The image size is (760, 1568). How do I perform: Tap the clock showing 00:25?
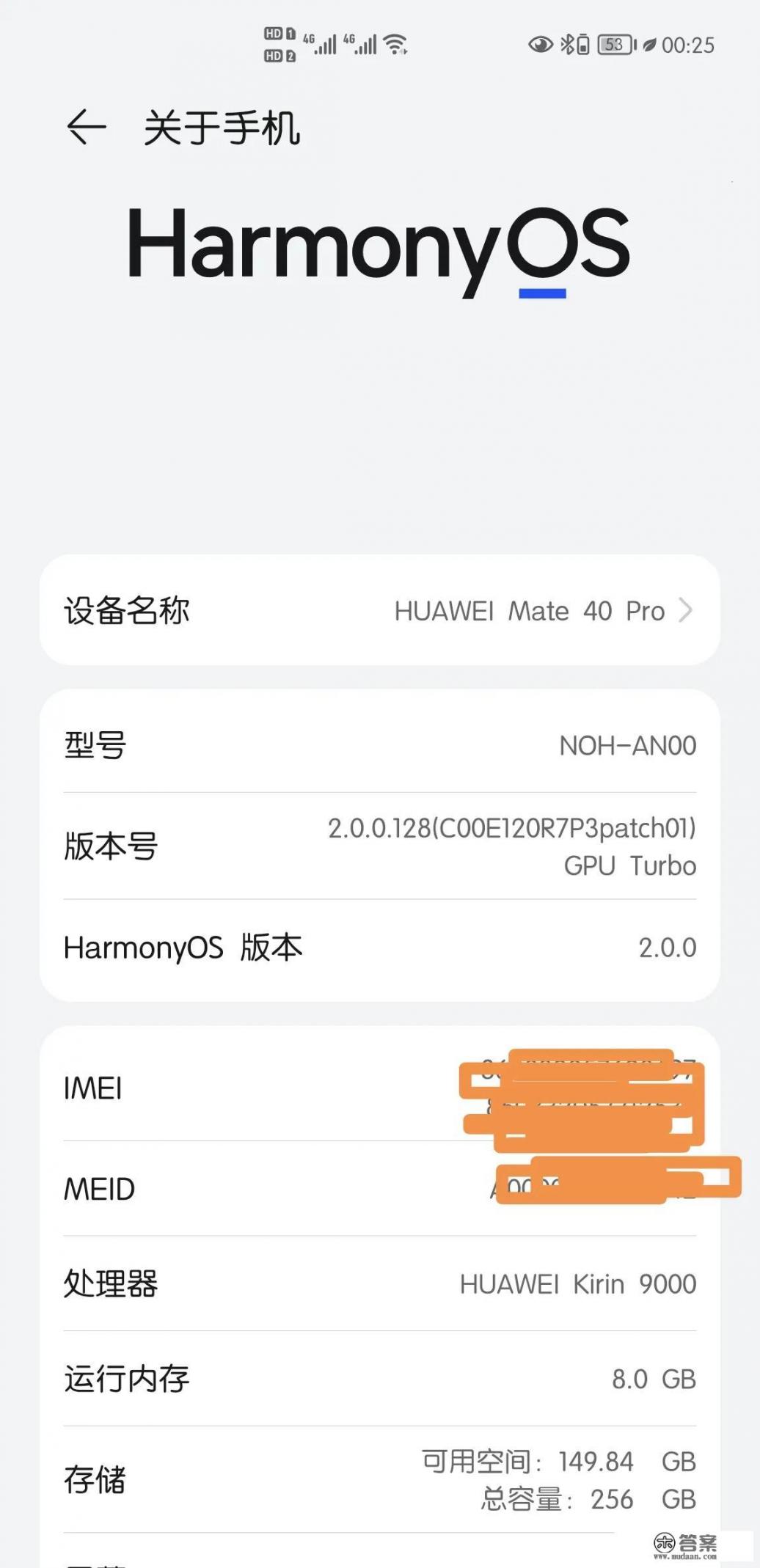coord(690,46)
